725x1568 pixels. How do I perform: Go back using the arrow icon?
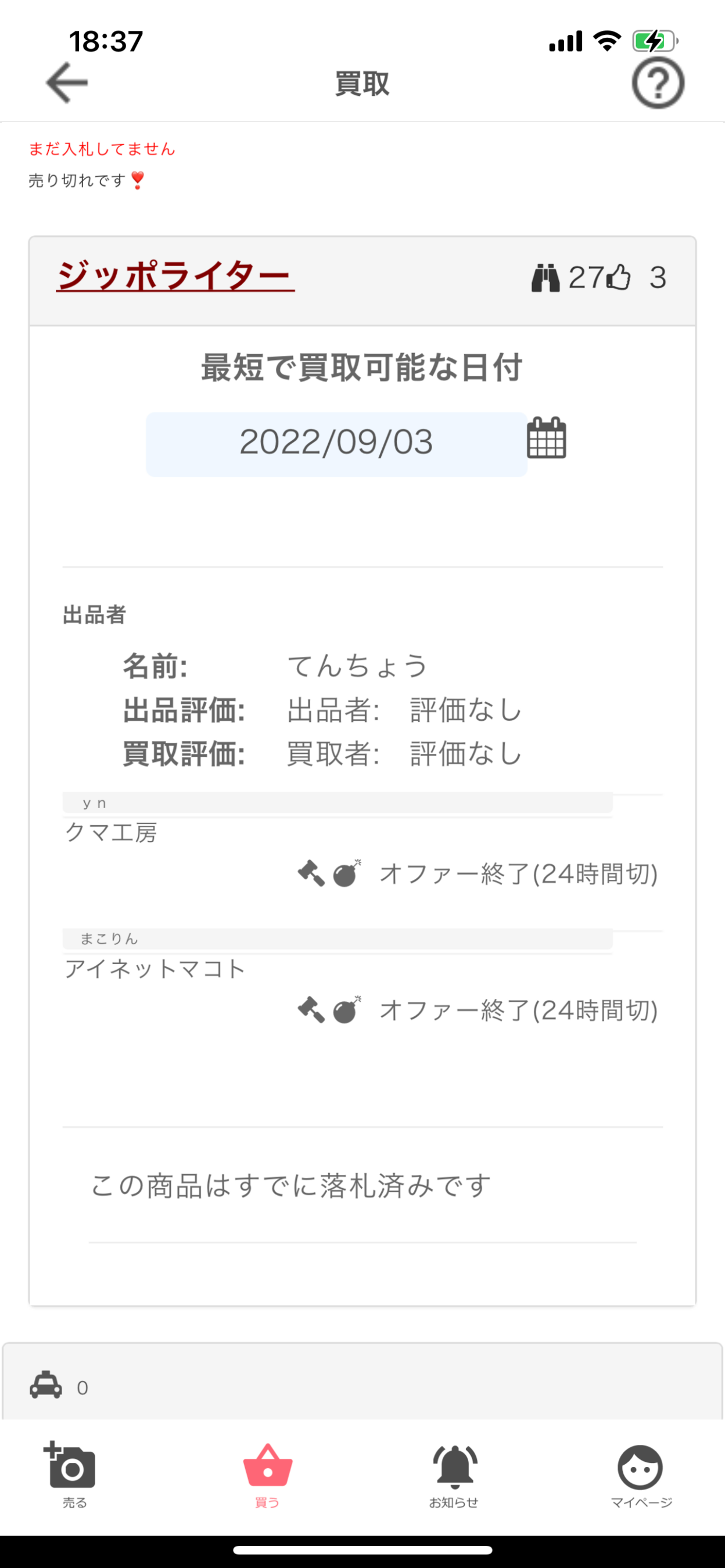pyautogui.click(x=67, y=83)
